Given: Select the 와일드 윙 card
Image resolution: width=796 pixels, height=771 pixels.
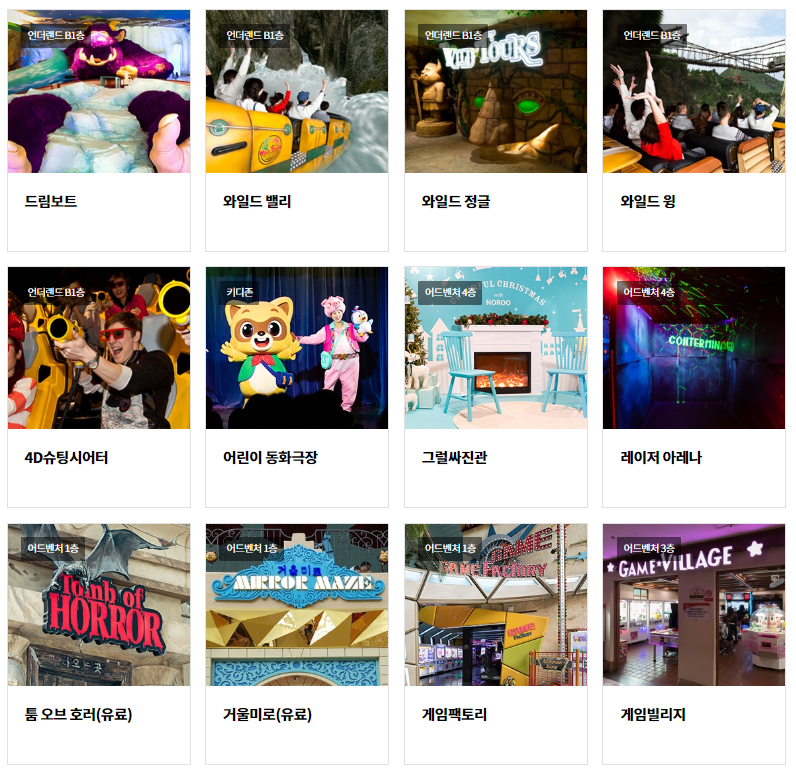Looking at the screenshot, I should pos(693,130).
